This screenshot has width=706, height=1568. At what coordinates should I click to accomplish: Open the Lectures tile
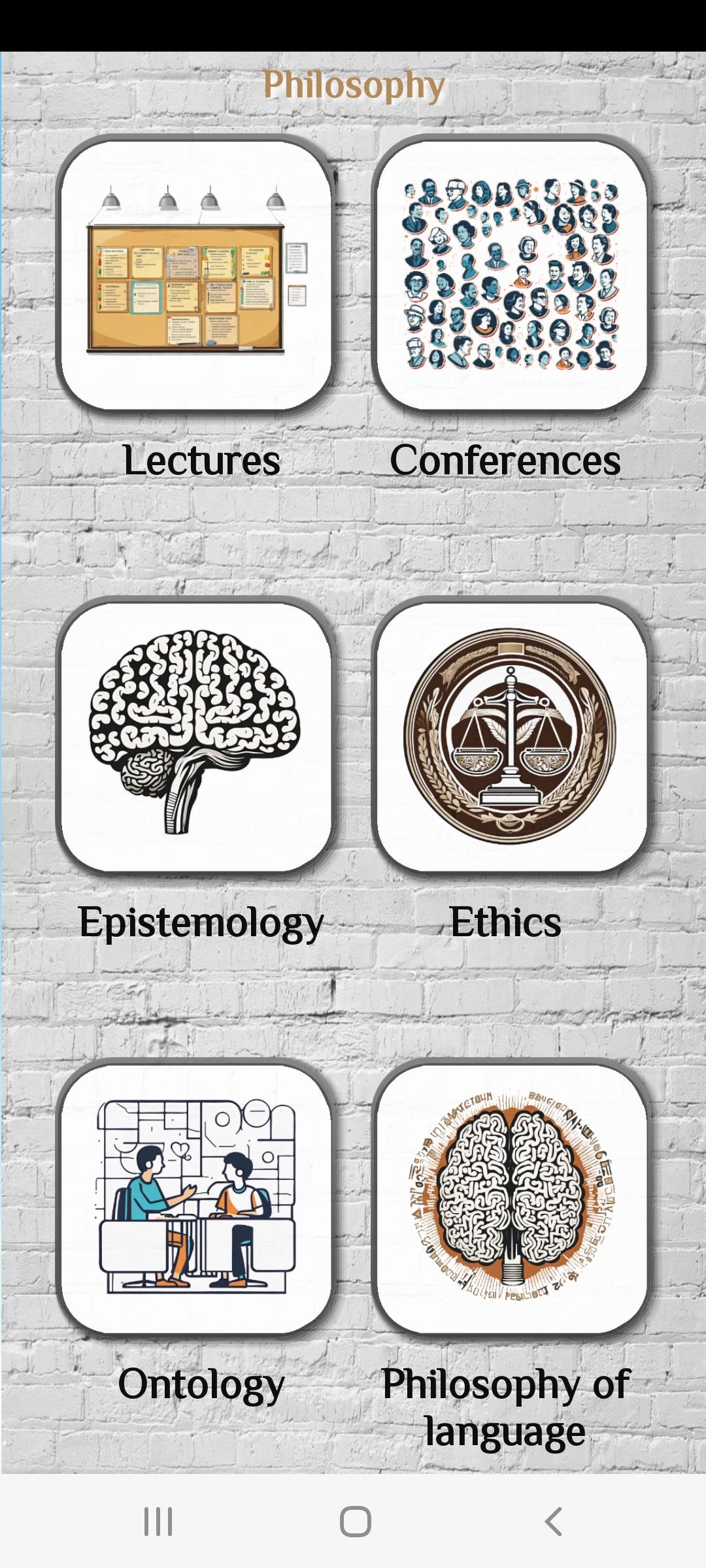pos(195,274)
